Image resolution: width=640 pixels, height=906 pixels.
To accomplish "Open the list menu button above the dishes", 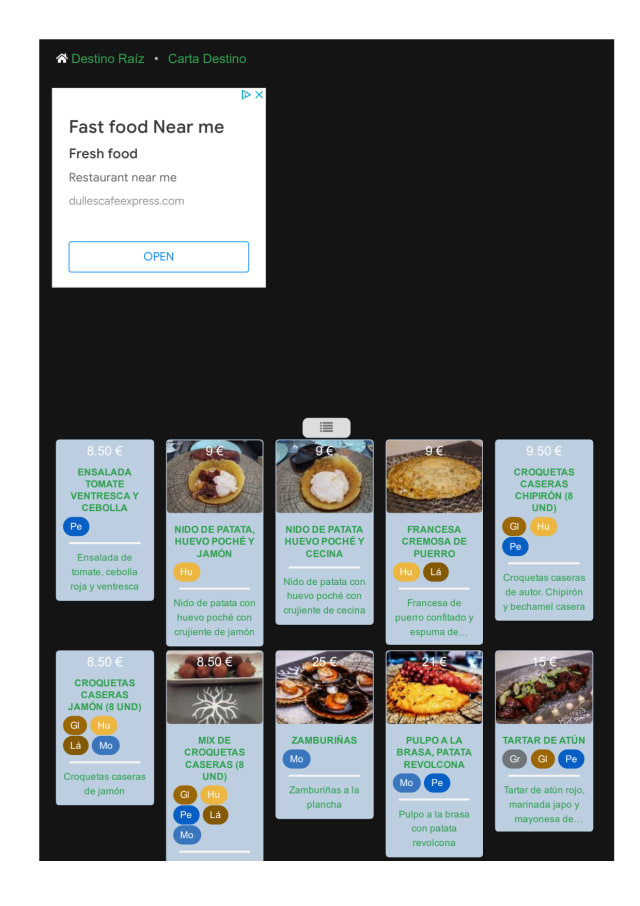I will click(x=326, y=427).
